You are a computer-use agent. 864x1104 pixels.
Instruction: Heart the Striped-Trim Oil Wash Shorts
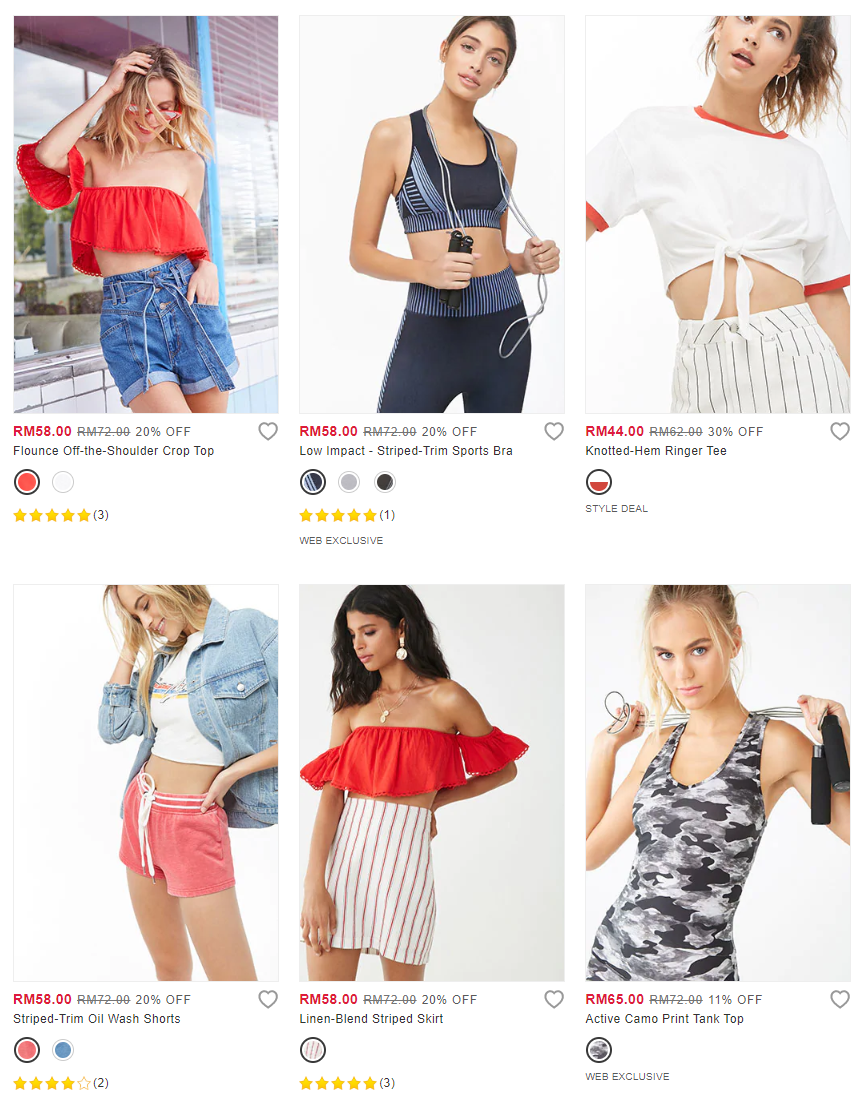tap(268, 999)
